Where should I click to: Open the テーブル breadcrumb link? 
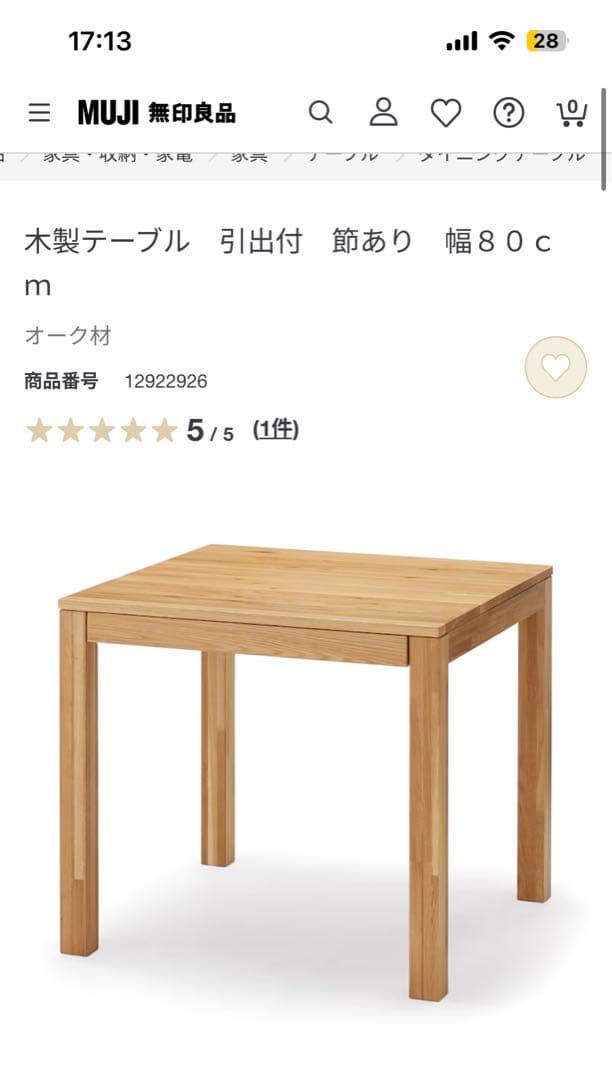pyautogui.click(x=343, y=156)
